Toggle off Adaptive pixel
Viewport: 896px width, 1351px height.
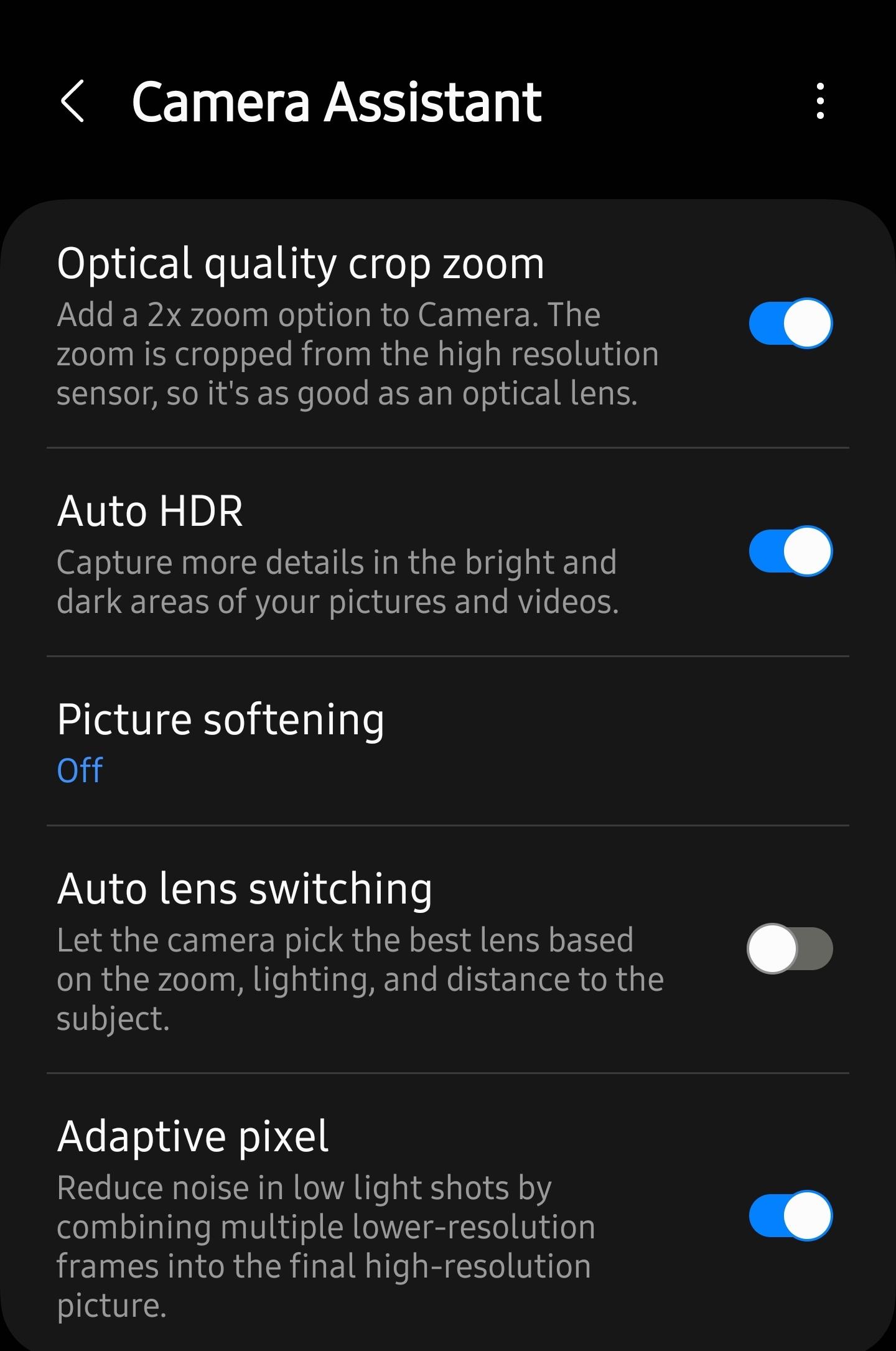tap(790, 1215)
